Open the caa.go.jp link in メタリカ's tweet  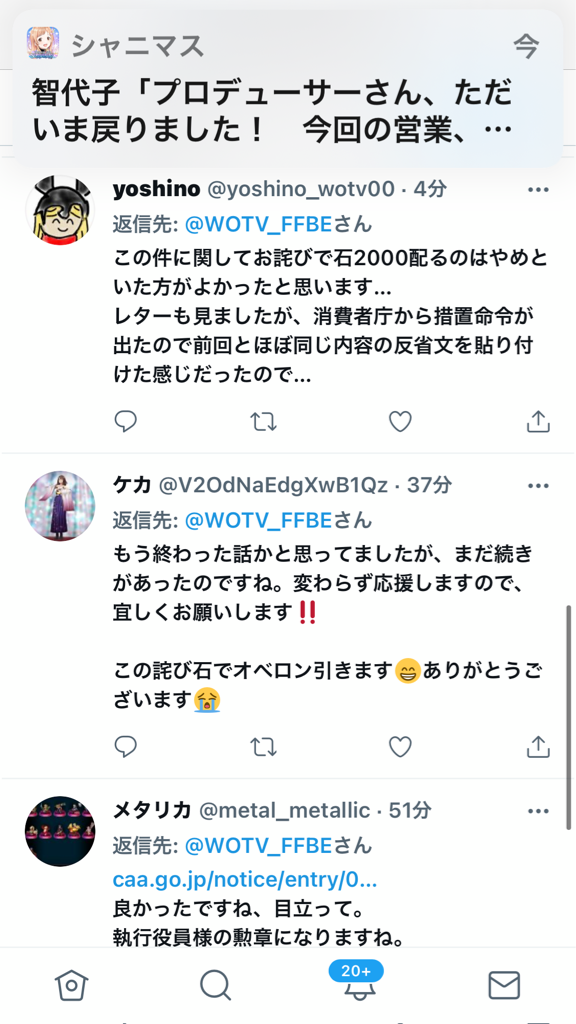pyautogui.click(x=245, y=880)
